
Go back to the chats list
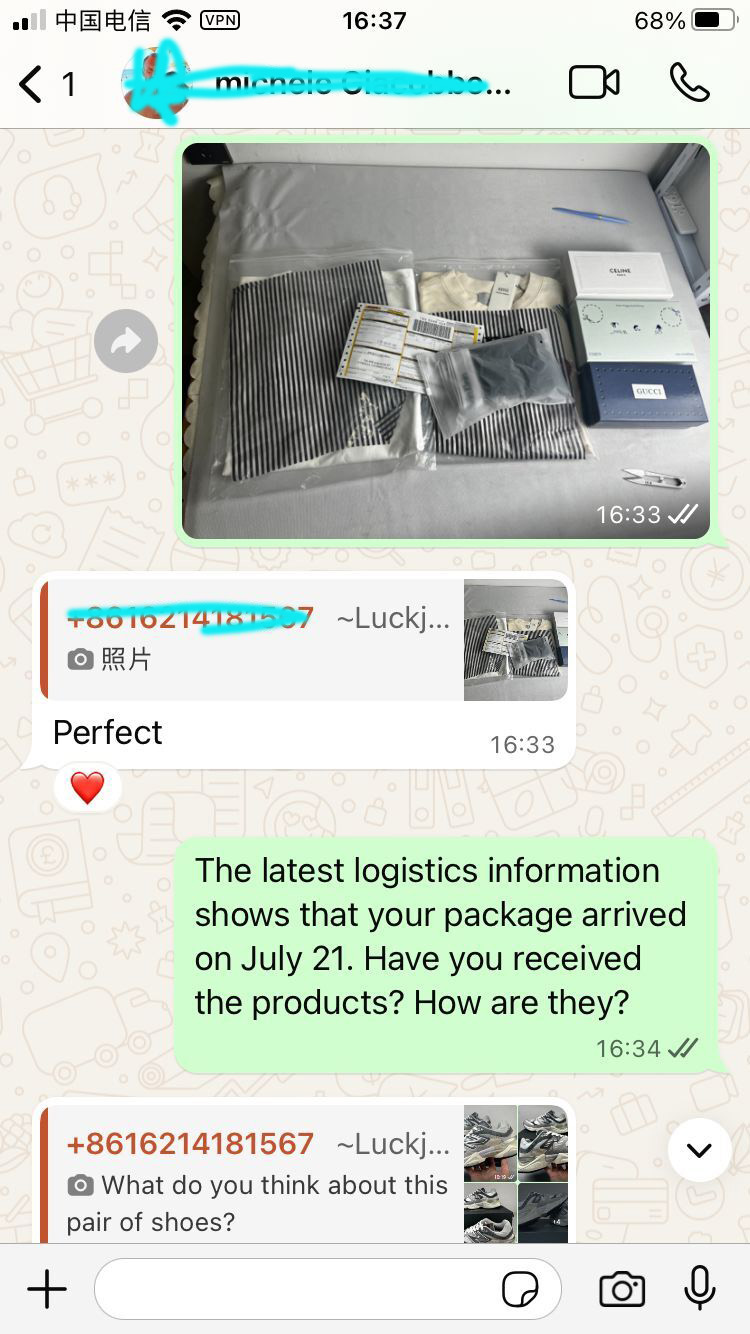point(33,85)
